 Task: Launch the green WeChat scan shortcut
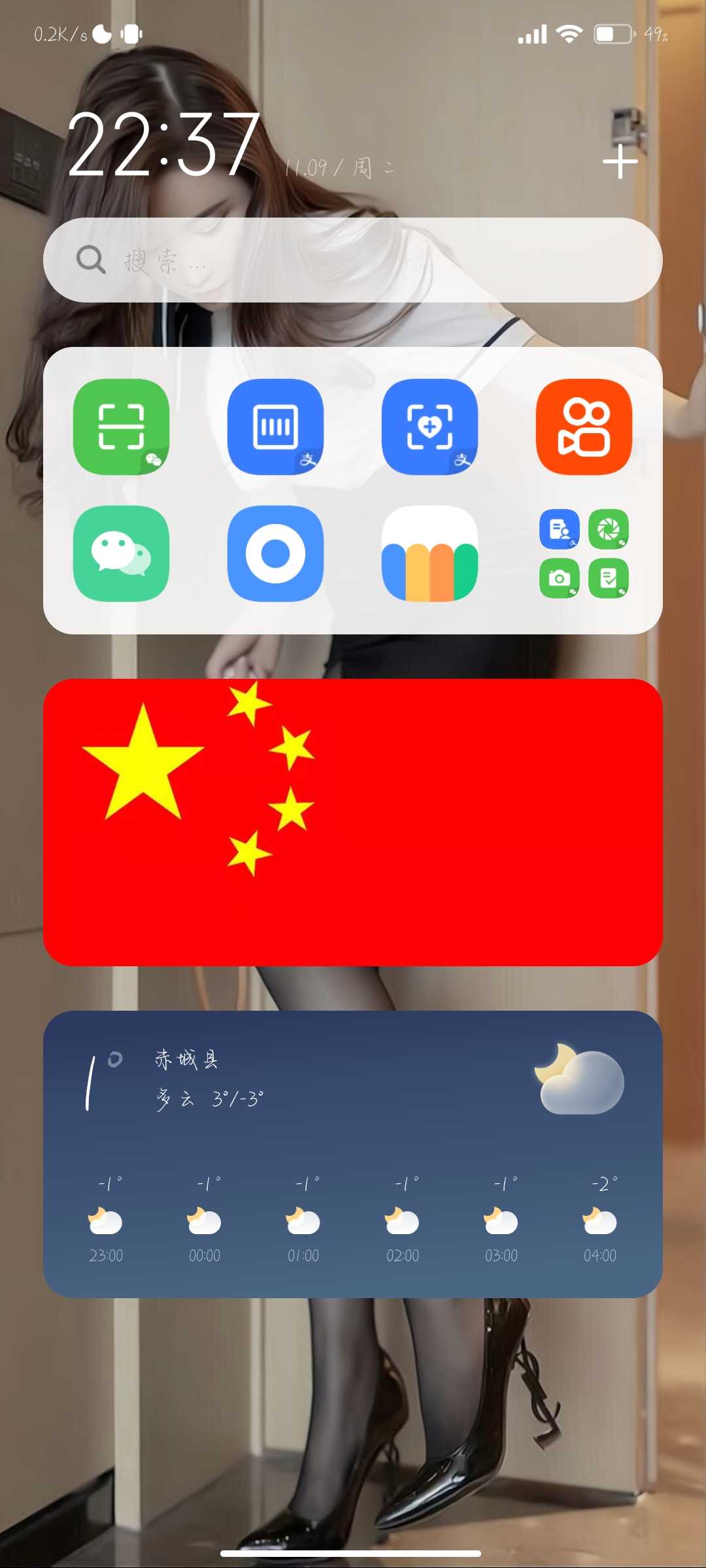click(x=122, y=427)
